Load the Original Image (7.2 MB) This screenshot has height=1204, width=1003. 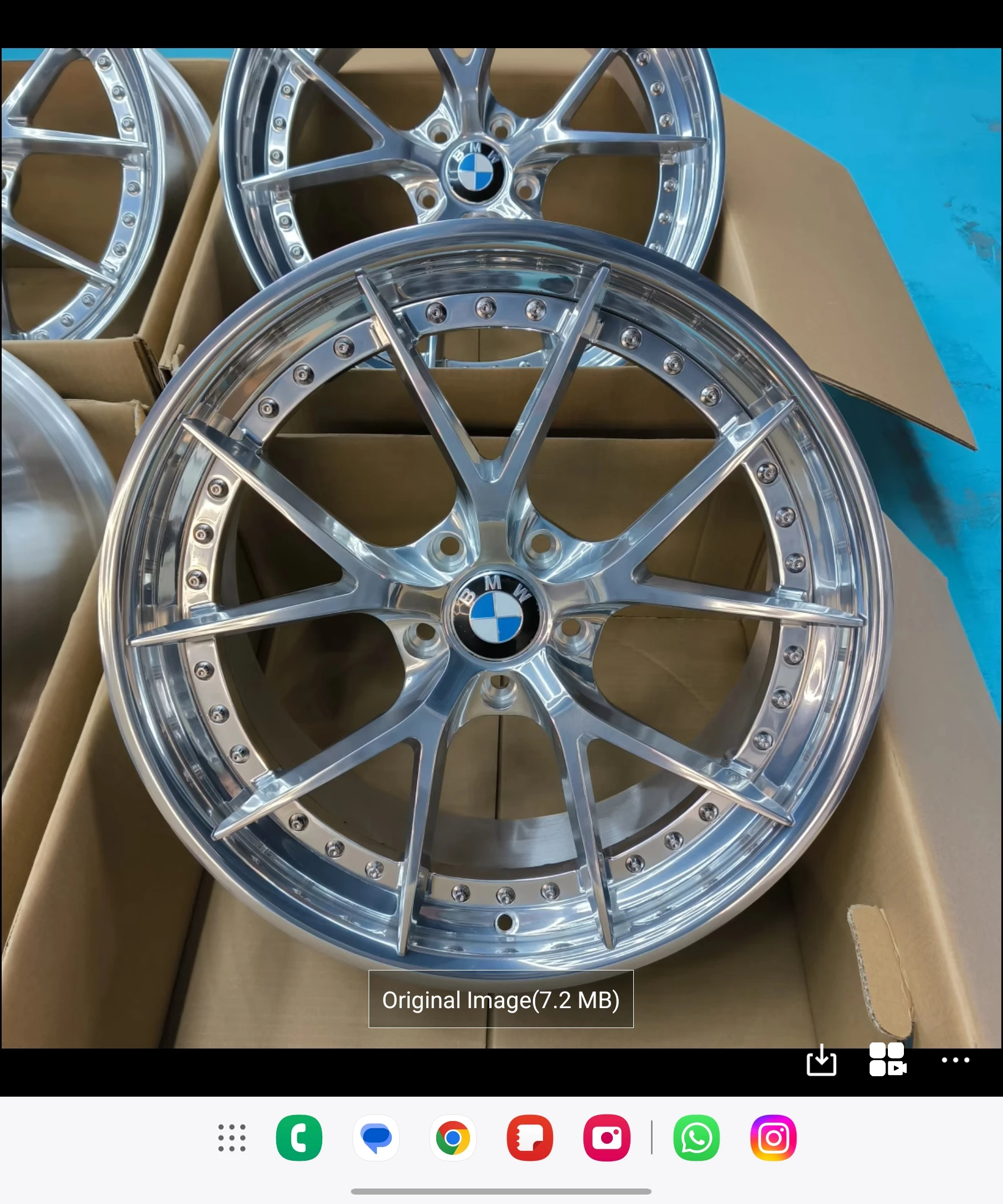tap(500, 999)
